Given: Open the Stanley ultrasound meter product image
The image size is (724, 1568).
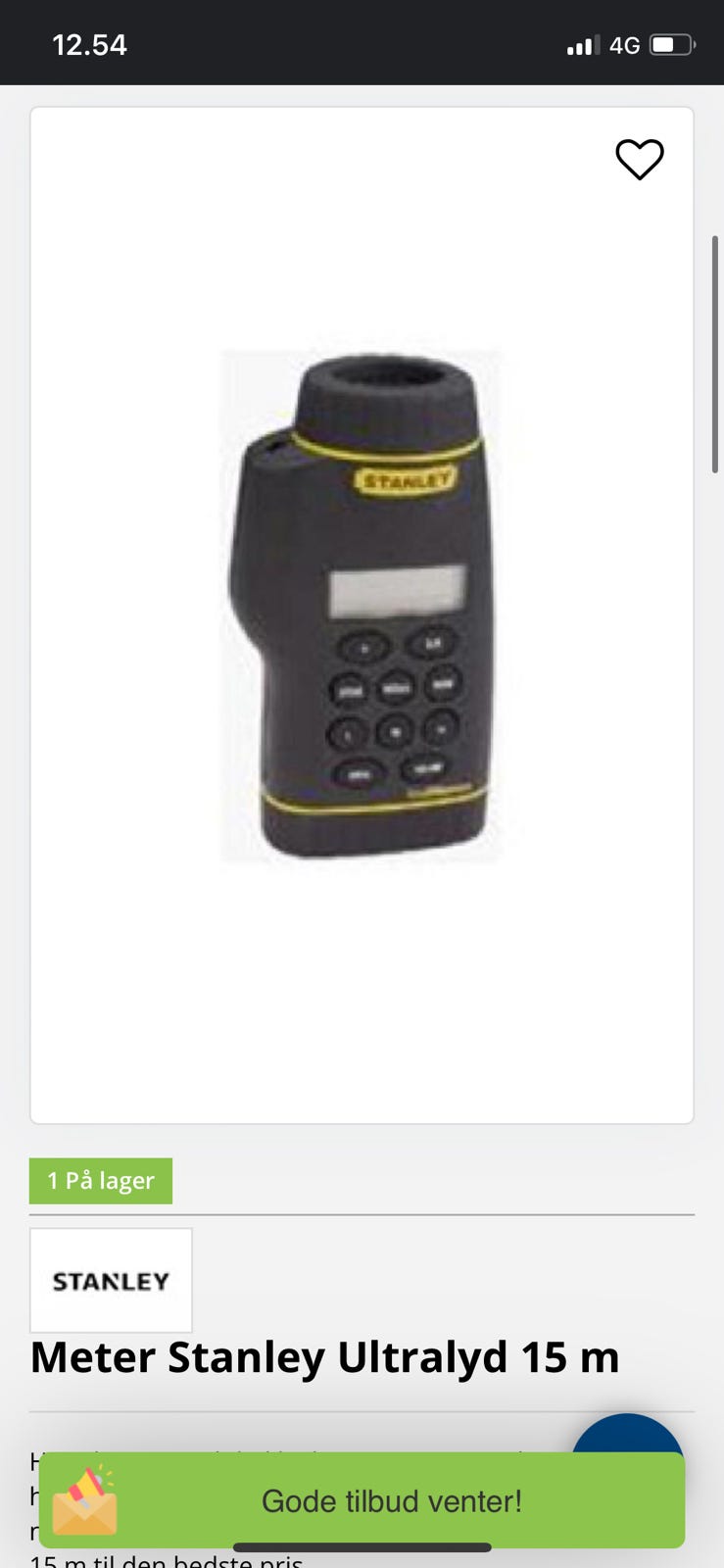Looking at the screenshot, I should point(361,606).
